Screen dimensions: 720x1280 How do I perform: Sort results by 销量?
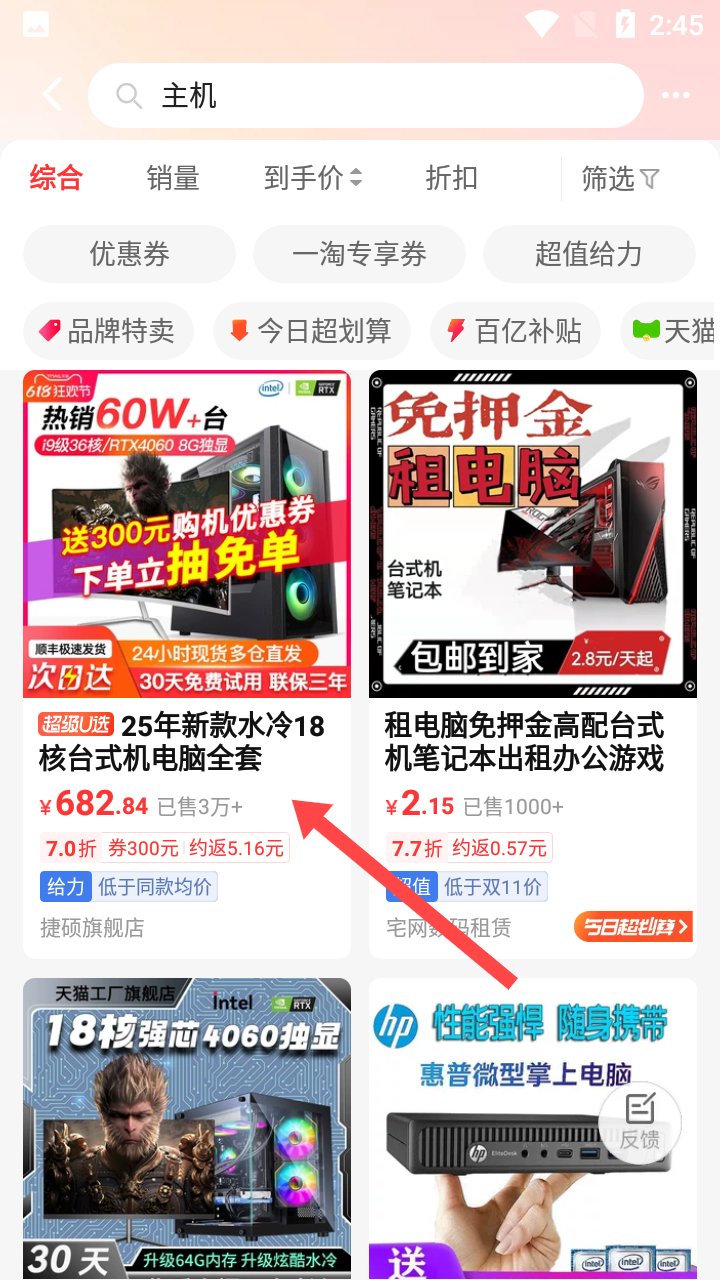pos(173,179)
